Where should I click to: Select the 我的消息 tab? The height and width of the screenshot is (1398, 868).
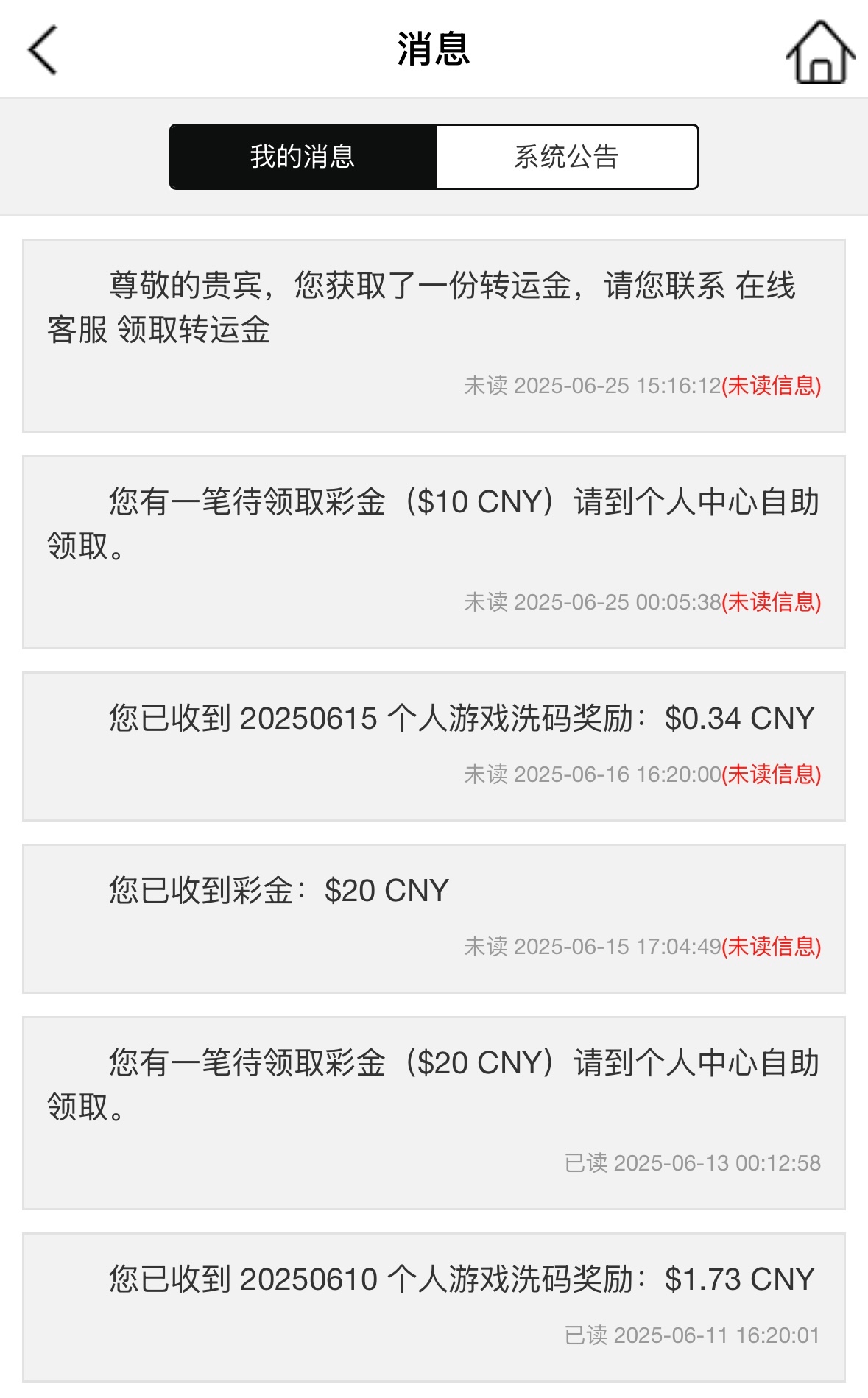click(x=303, y=157)
